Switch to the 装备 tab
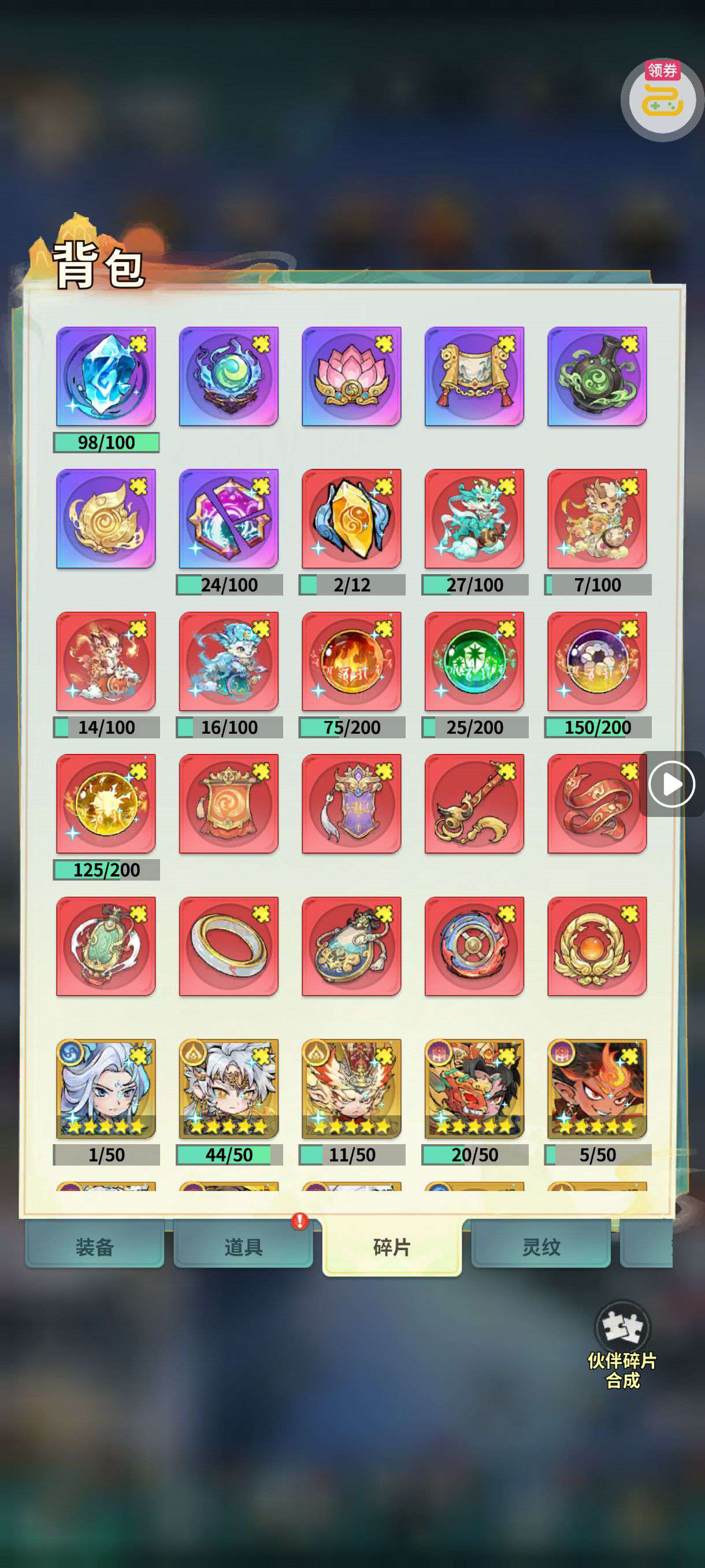 tap(94, 1247)
